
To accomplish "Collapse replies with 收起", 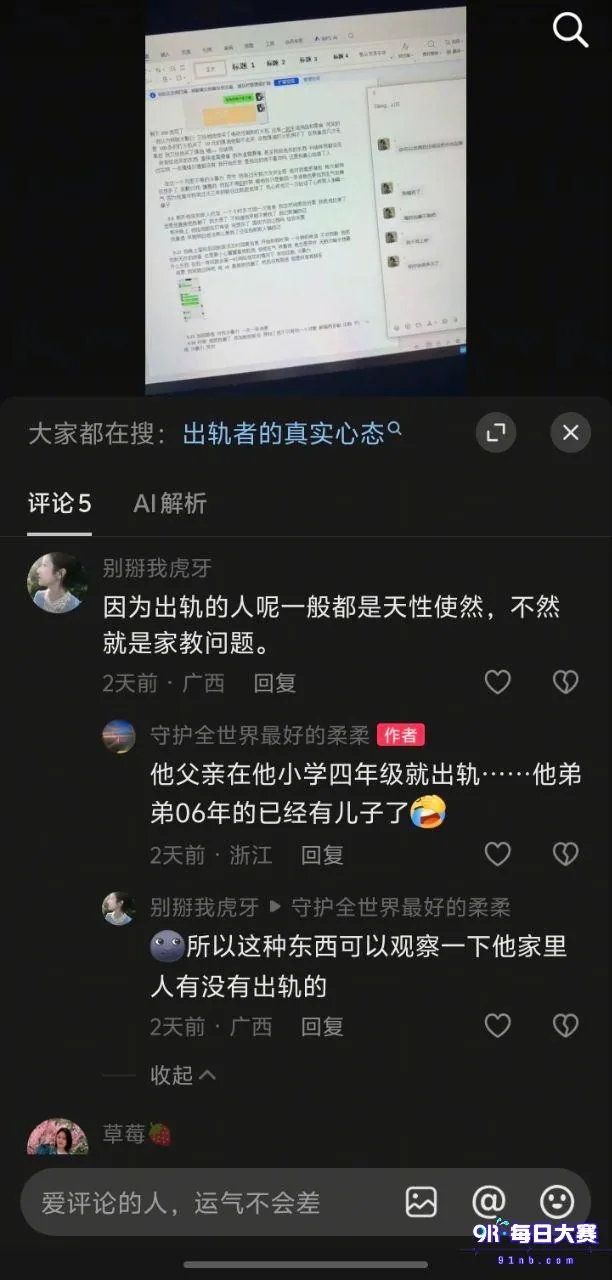I will 182,1074.
